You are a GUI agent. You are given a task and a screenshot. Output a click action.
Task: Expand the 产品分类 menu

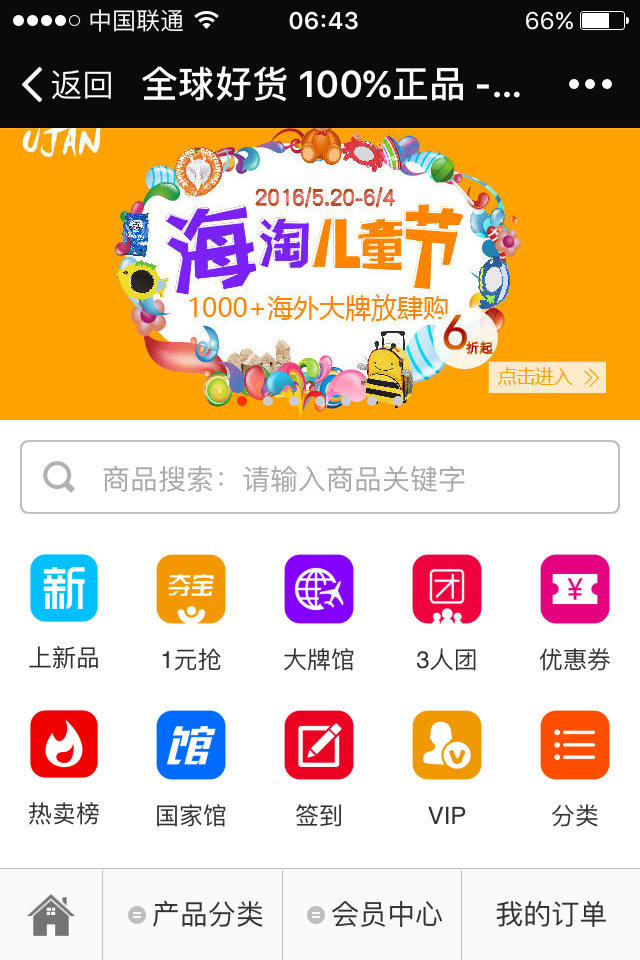(194, 914)
